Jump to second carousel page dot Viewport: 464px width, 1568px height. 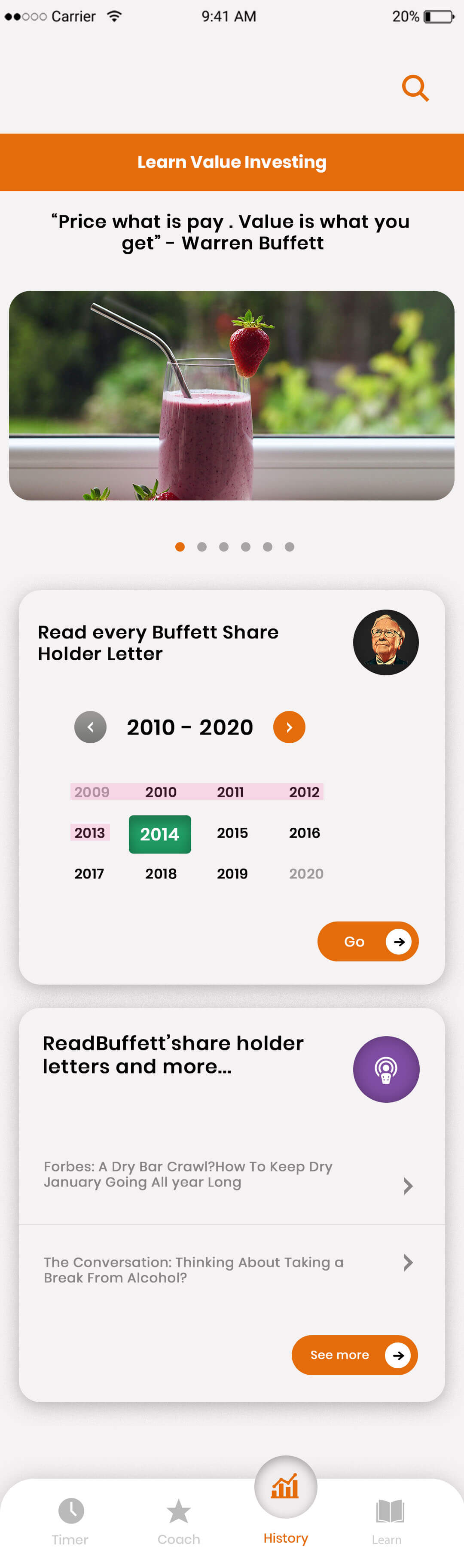201,546
